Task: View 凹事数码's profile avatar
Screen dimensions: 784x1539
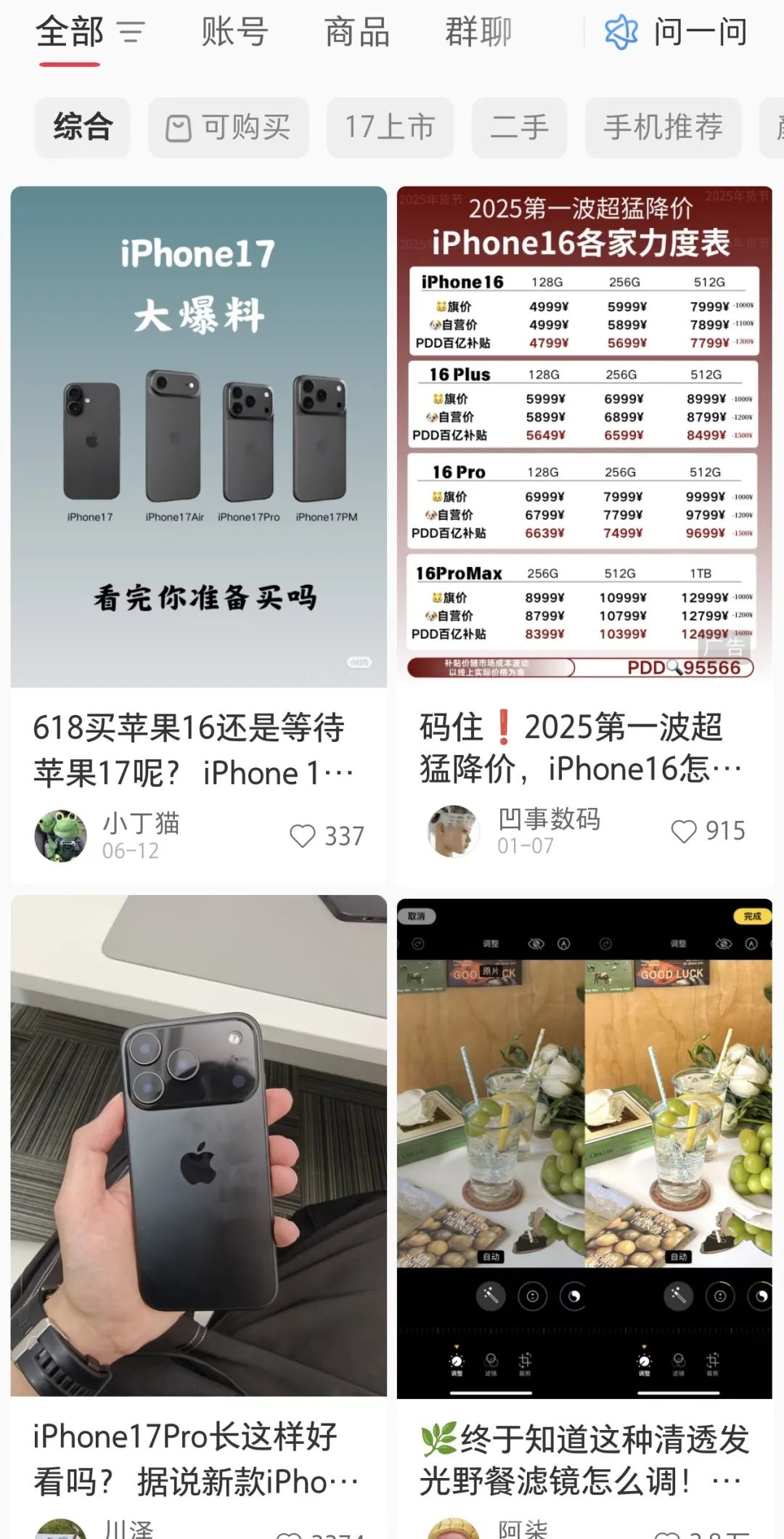Action: (x=453, y=831)
